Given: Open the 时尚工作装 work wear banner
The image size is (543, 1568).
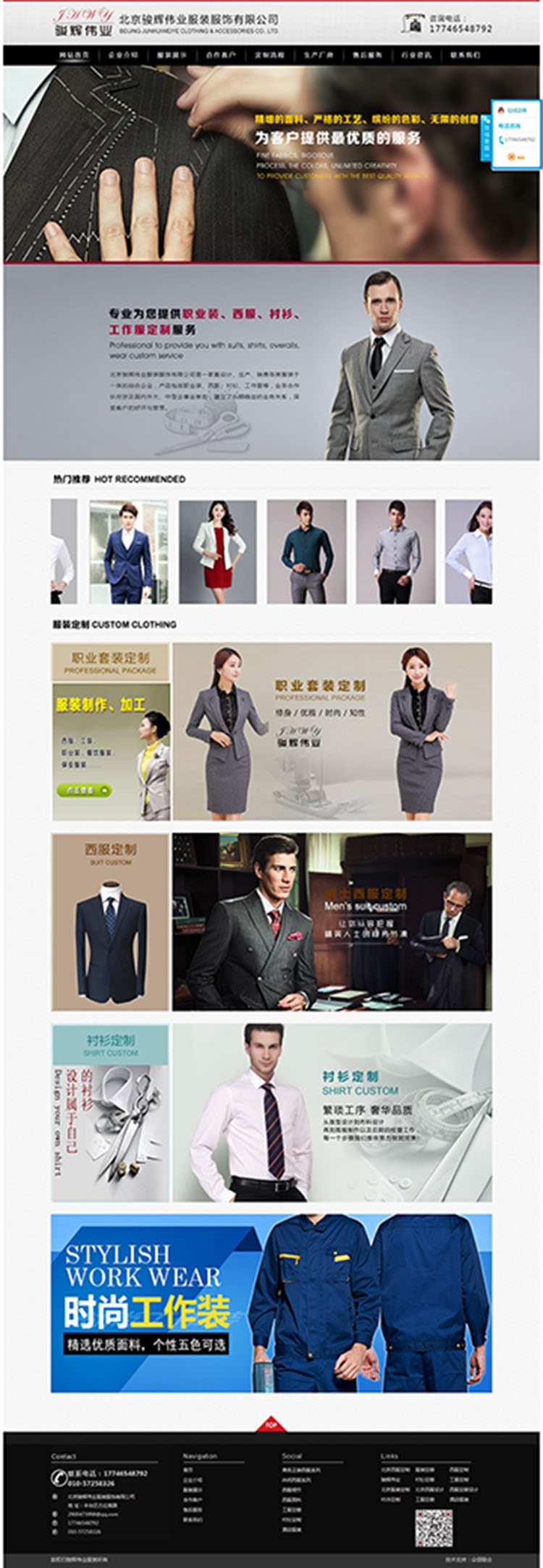Looking at the screenshot, I should (271, 1302).
